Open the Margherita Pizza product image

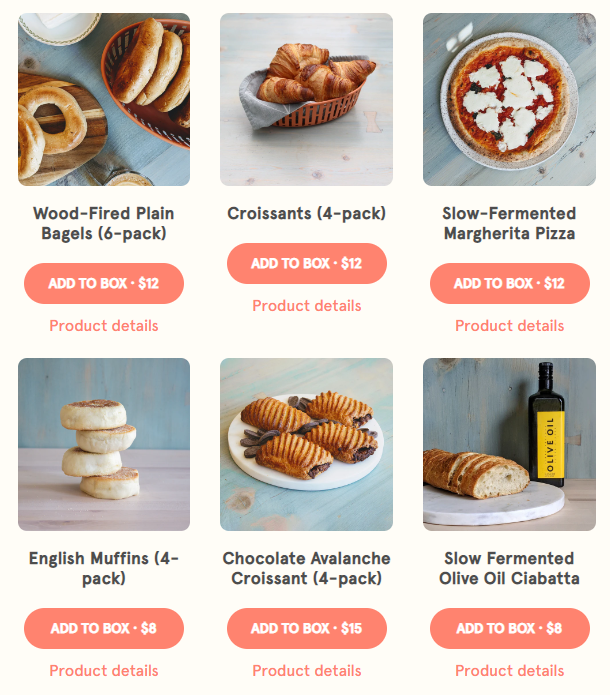point(509,99)
